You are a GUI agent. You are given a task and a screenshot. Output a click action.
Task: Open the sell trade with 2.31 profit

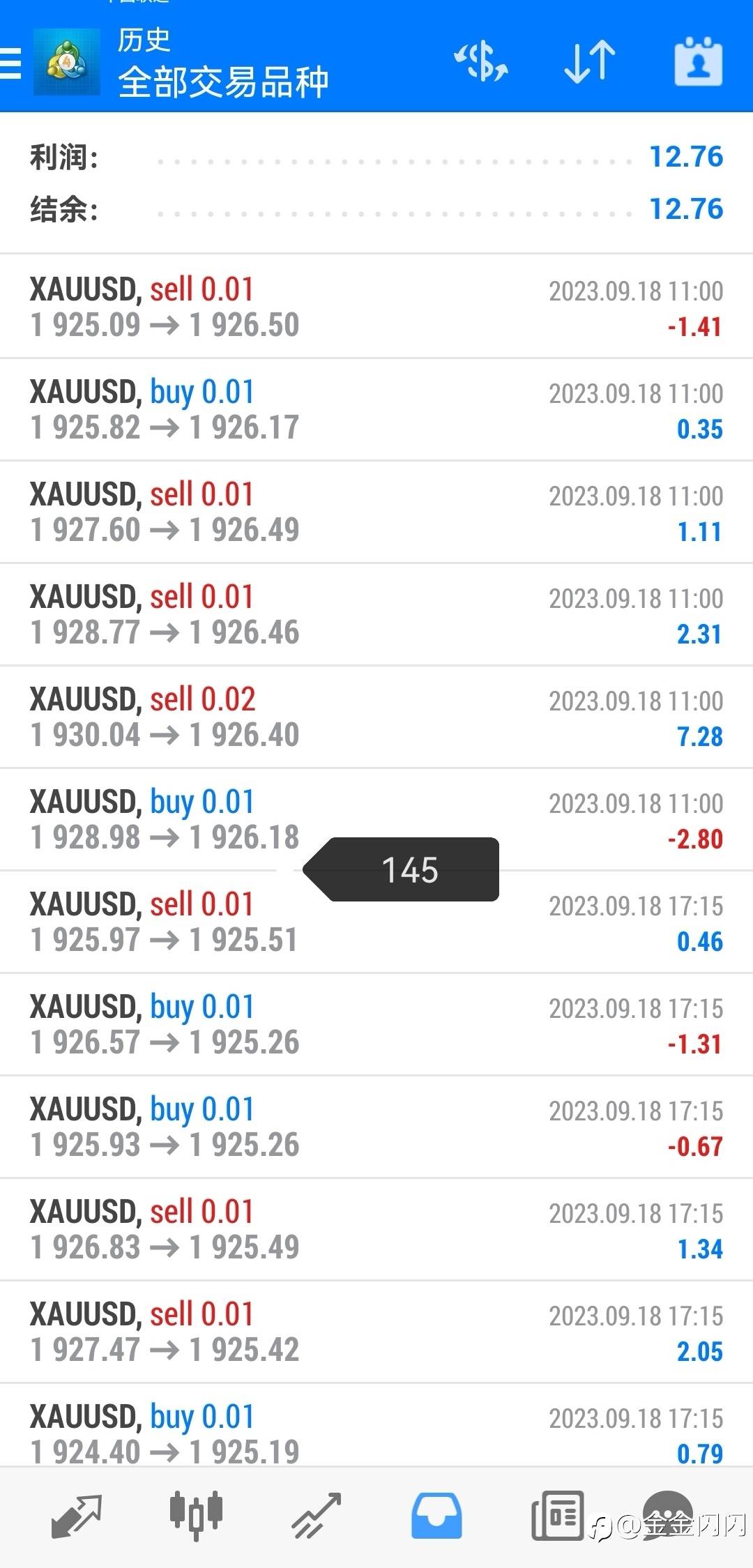click(x=376, y=614)
